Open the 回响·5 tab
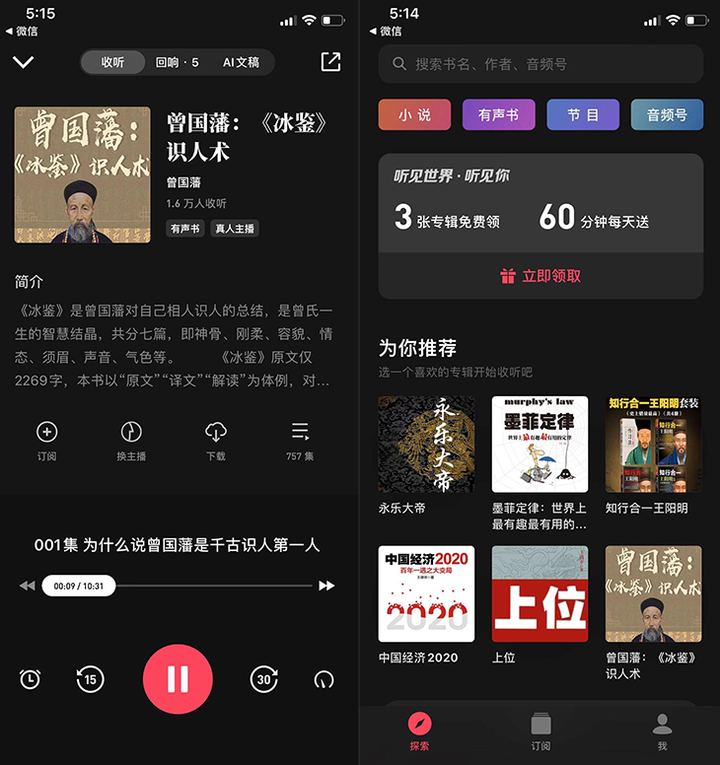Screen dimensions: 720x765 (178, 61)
